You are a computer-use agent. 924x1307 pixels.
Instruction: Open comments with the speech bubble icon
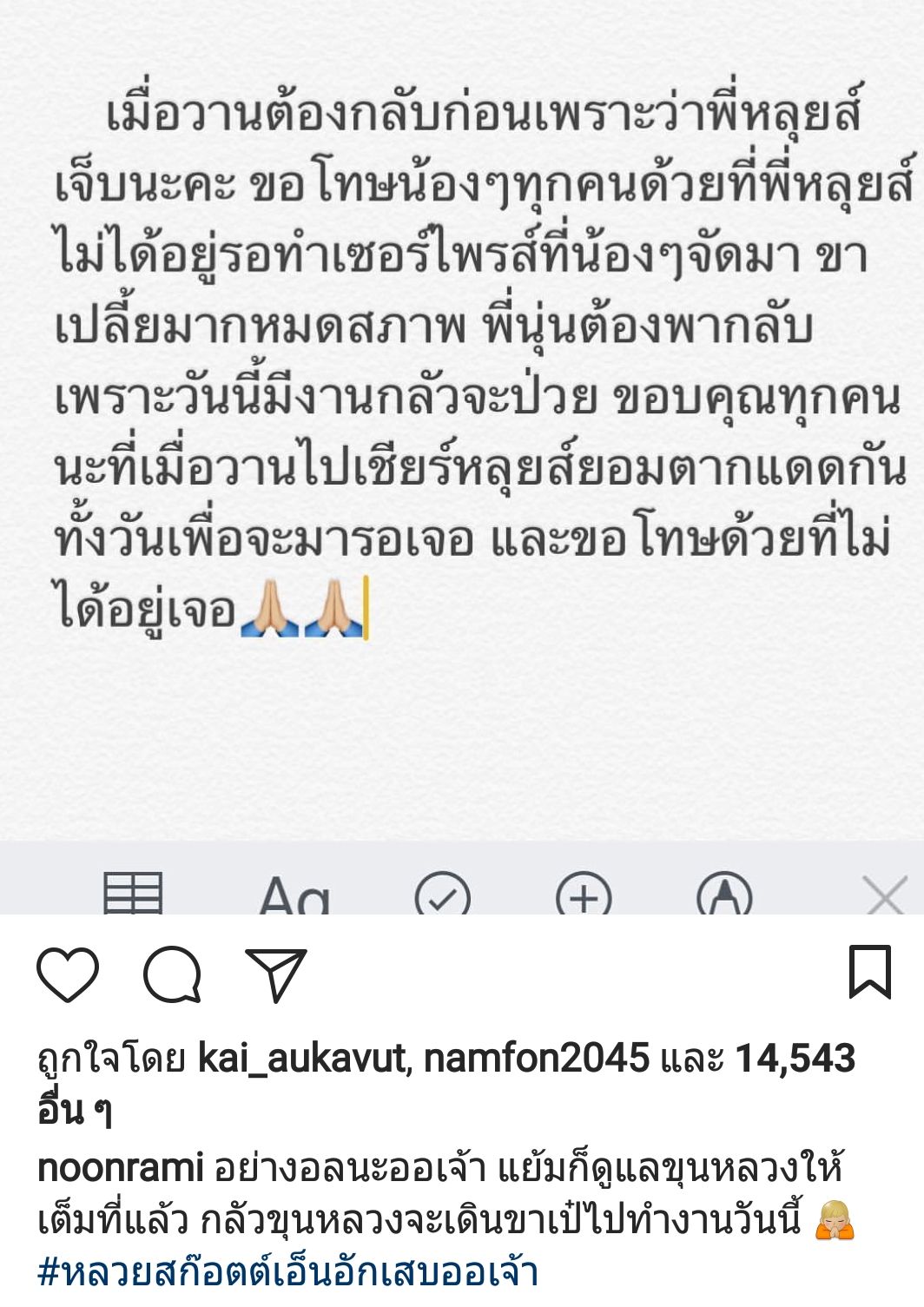click(x=173, y=974)
